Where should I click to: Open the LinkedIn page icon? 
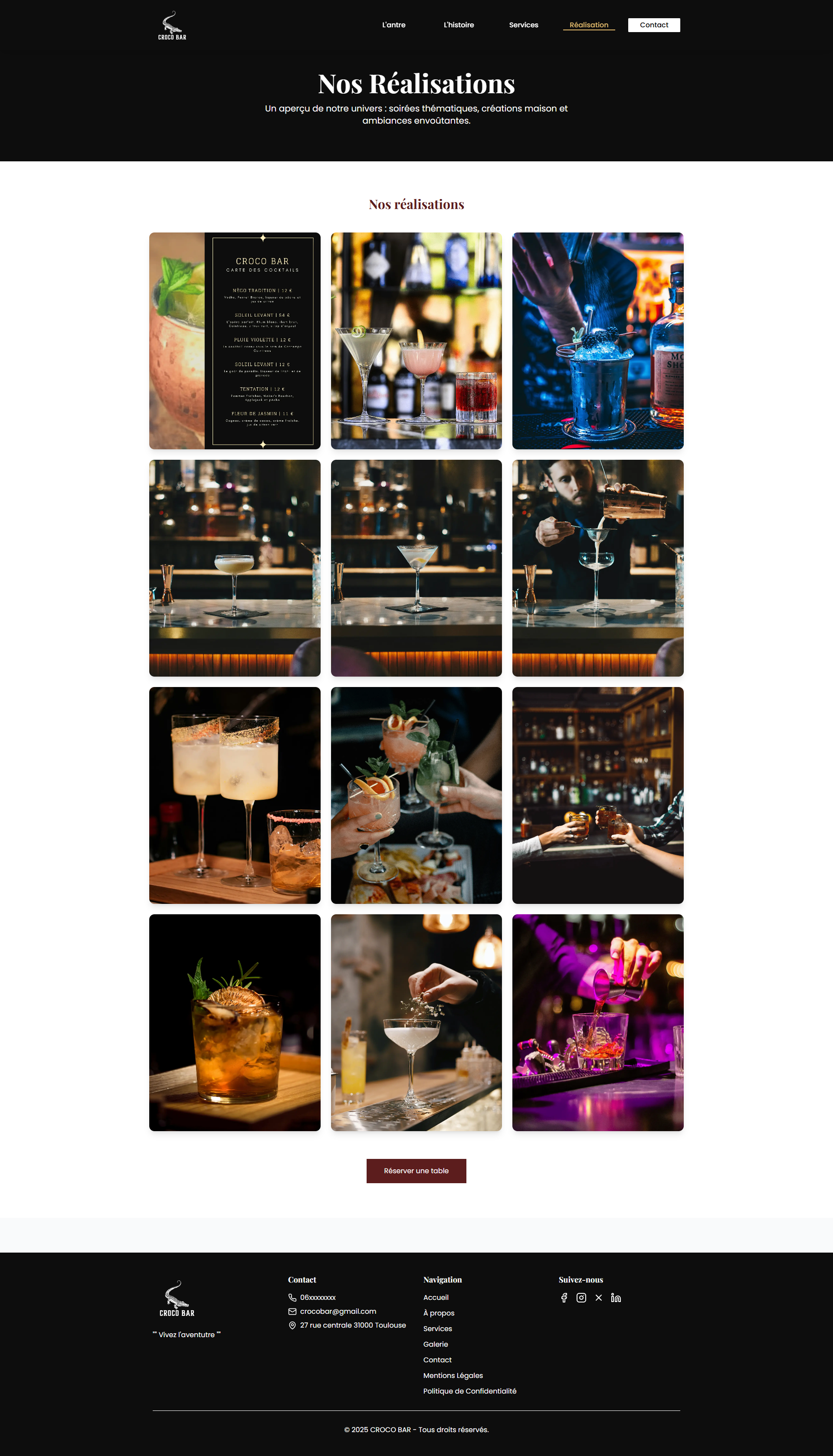616,1298
